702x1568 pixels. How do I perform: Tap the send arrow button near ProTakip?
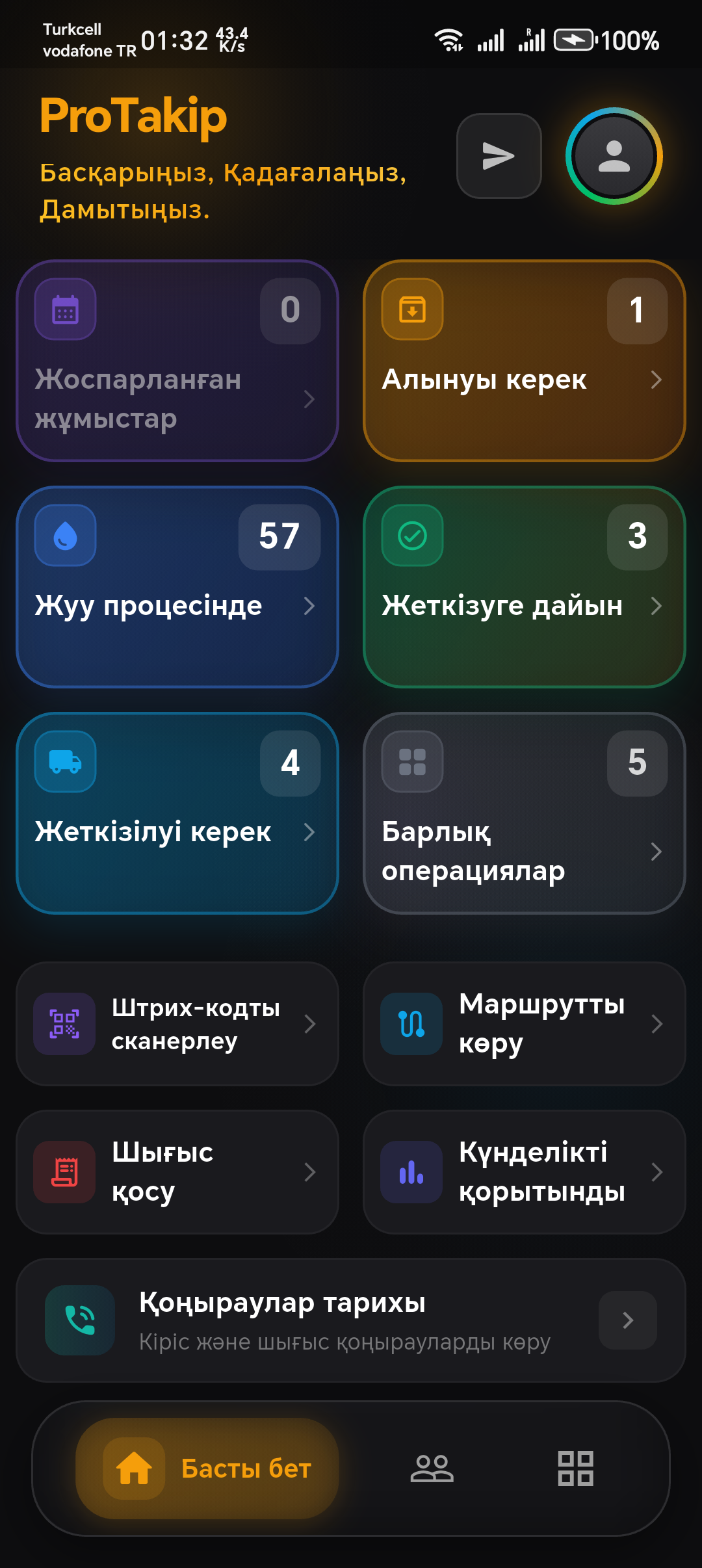click(499, 155)
